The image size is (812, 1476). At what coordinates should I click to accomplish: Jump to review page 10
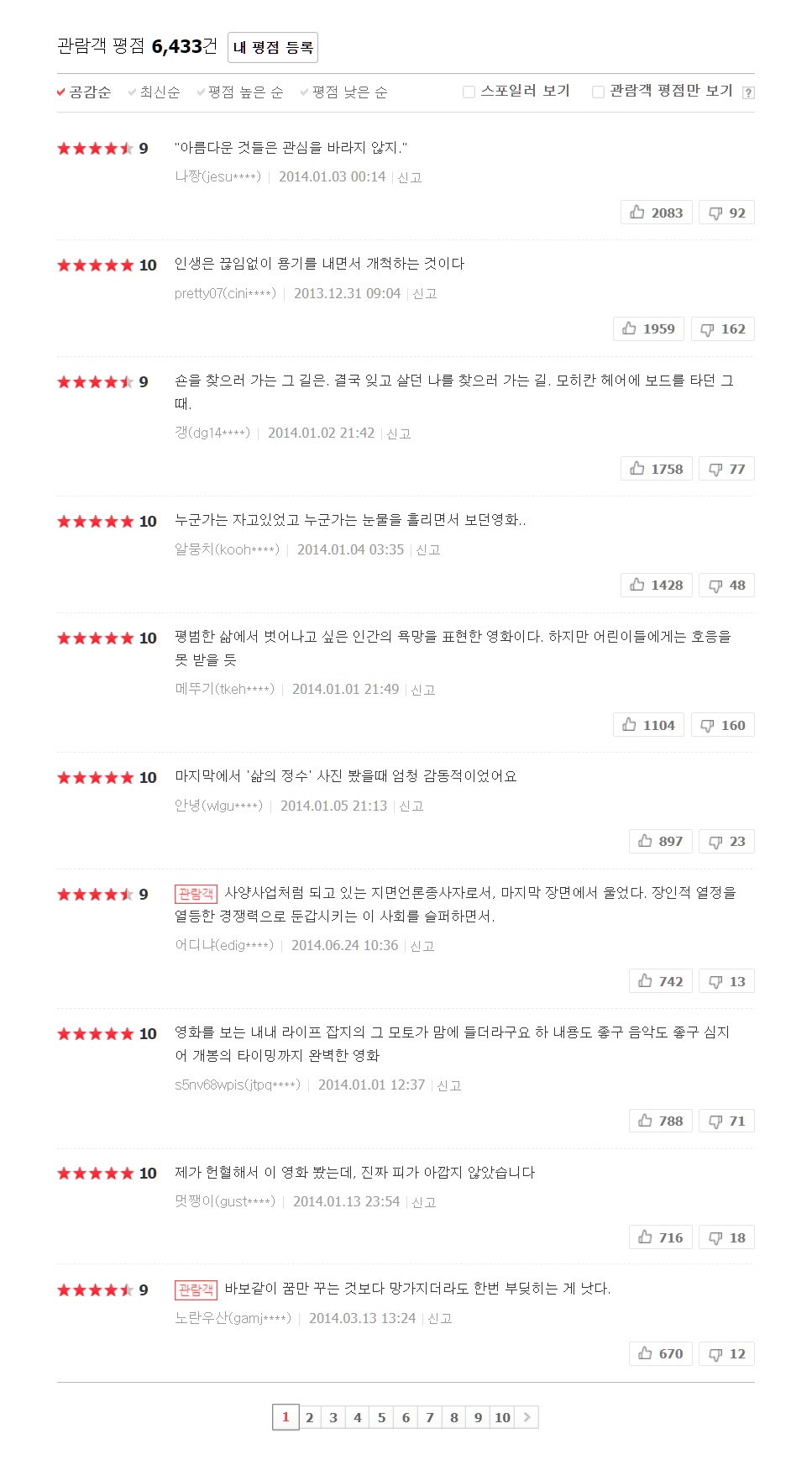[x=502, y=1418]
